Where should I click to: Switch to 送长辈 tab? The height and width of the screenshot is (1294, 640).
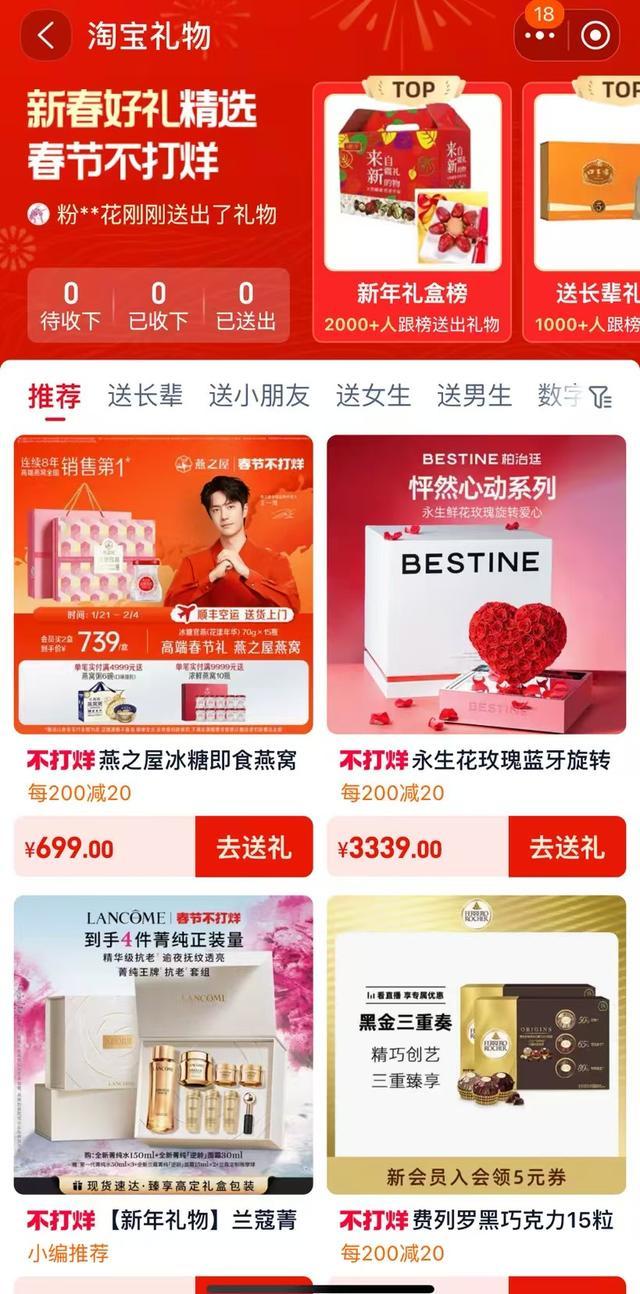click(145, 396)
